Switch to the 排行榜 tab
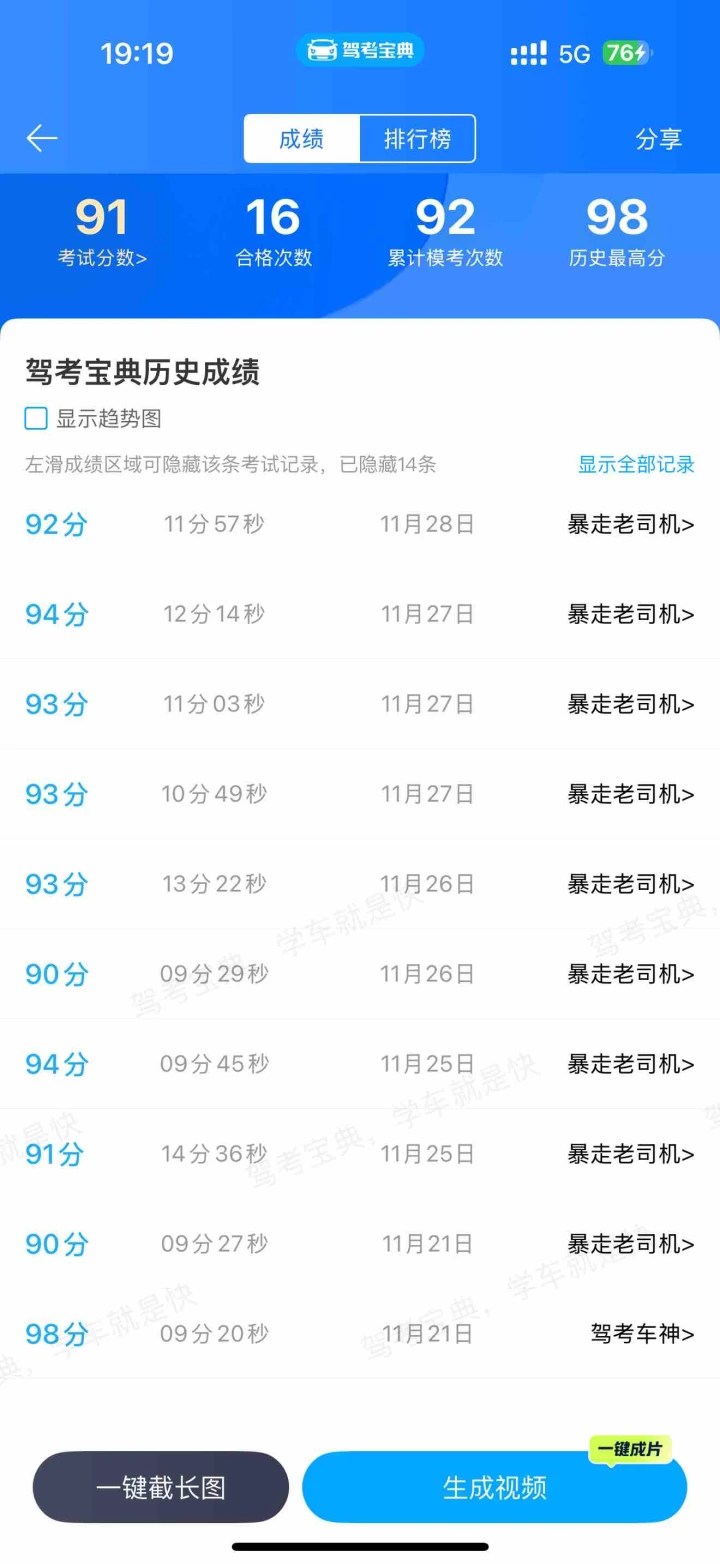 417,139
